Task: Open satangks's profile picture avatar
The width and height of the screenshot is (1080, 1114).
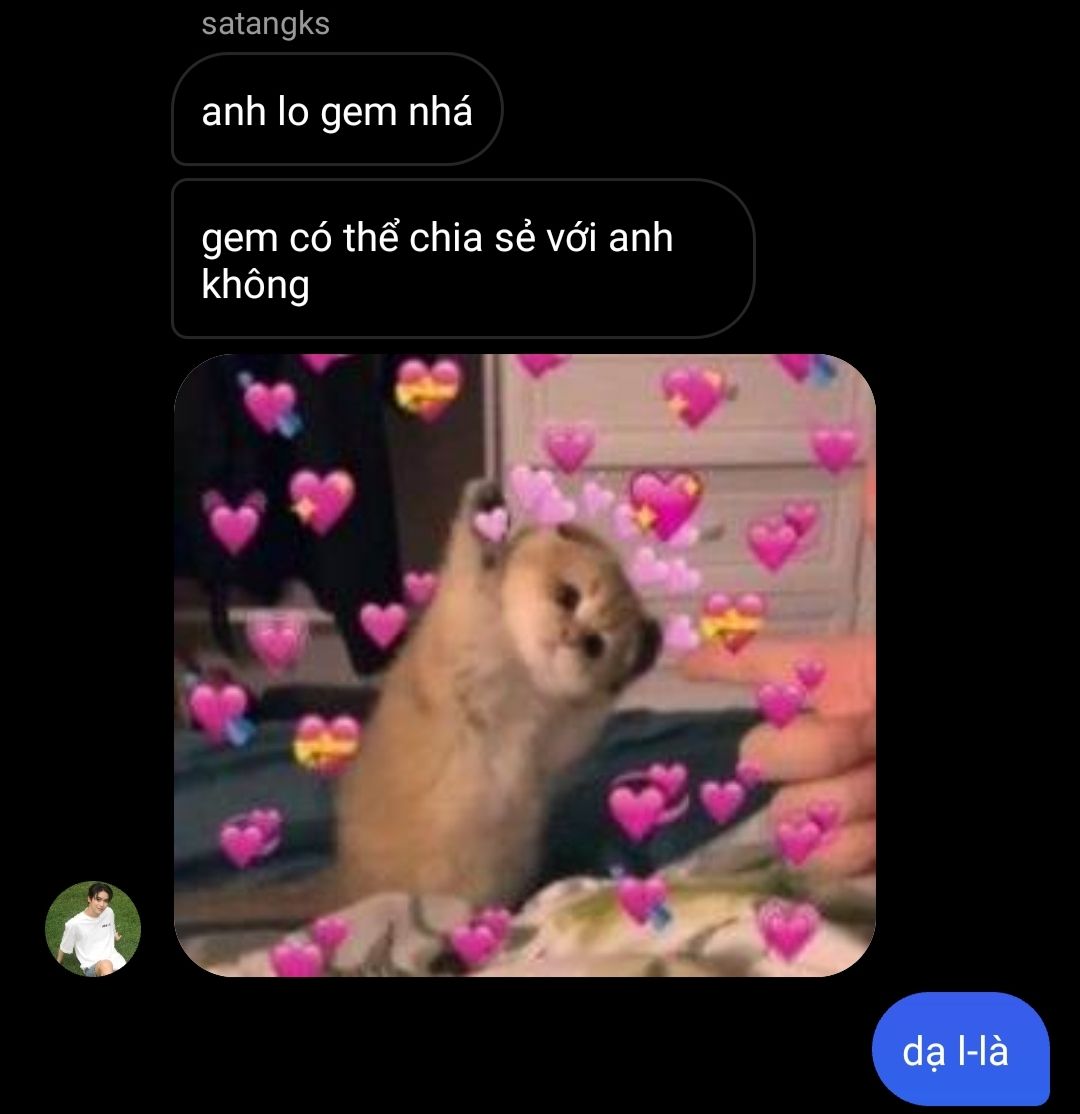Action: click(x=93, y=929)
